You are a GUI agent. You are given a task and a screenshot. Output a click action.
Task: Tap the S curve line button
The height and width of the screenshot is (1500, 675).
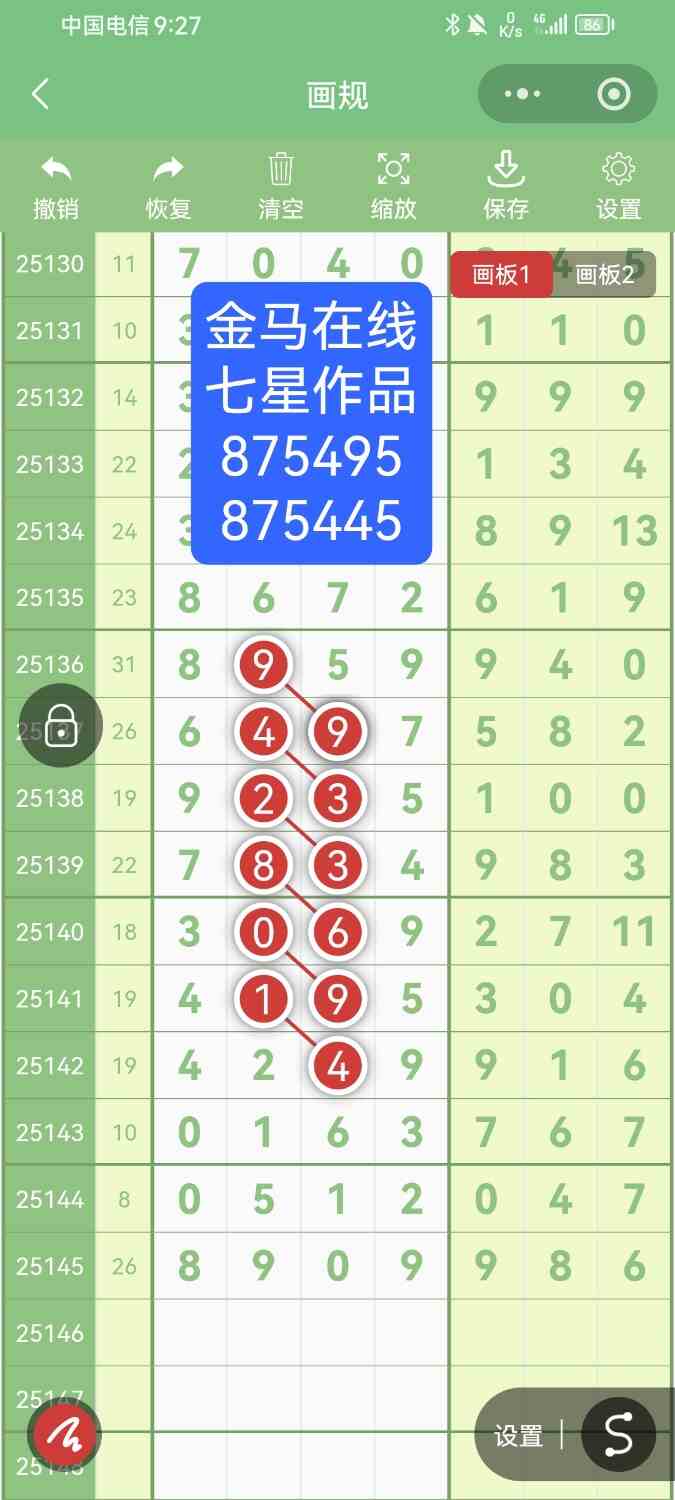point(618,1435)
